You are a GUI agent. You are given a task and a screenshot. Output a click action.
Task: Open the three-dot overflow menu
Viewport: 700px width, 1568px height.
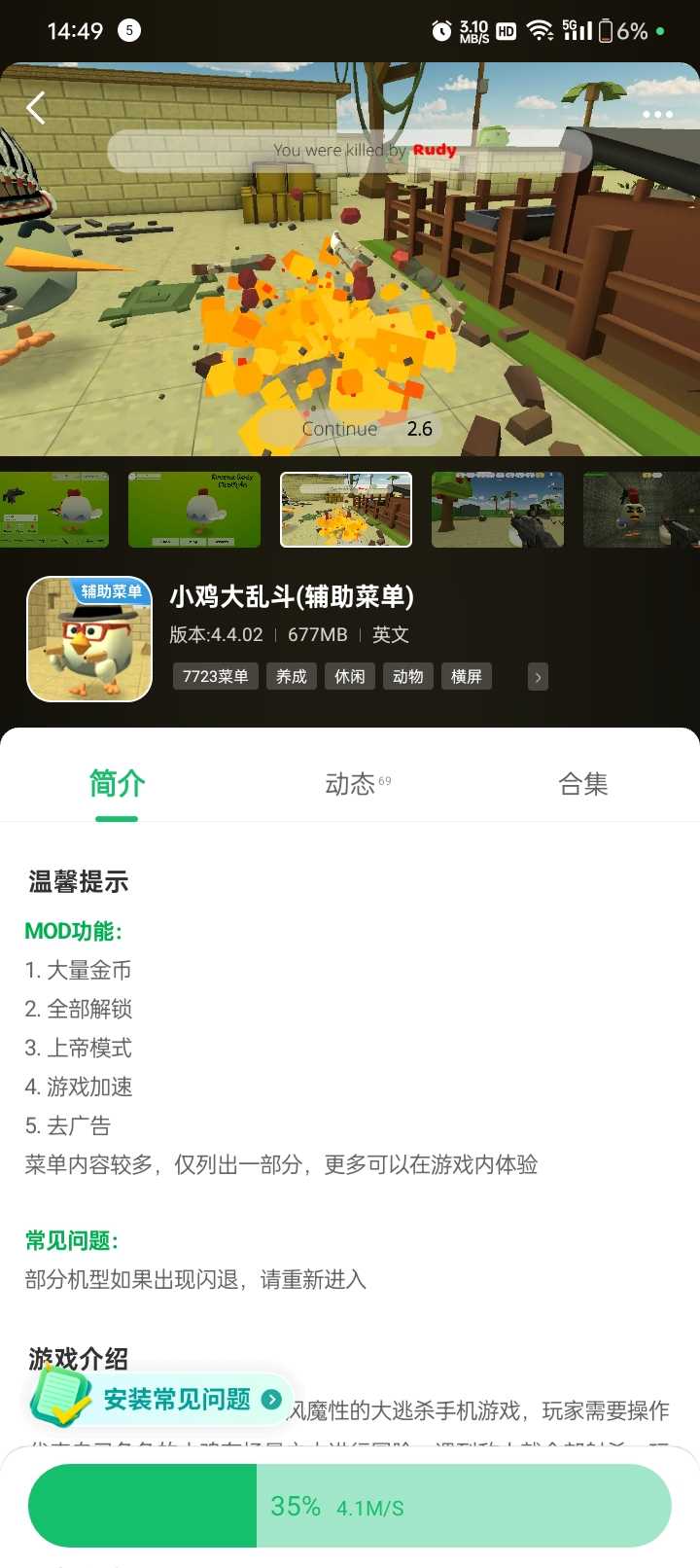(657, 115)
